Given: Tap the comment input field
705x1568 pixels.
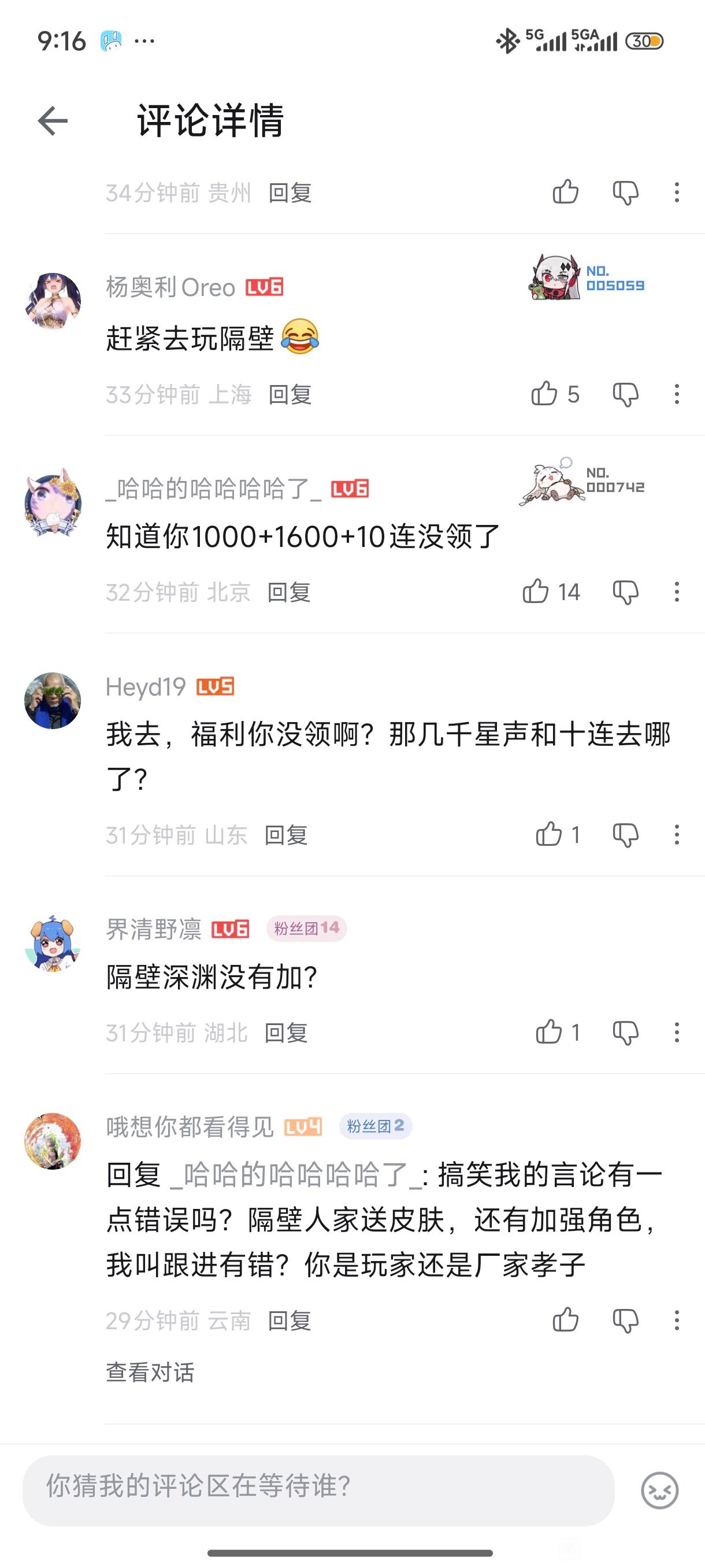Looking at the screenshot, I should pos(318,1486).
